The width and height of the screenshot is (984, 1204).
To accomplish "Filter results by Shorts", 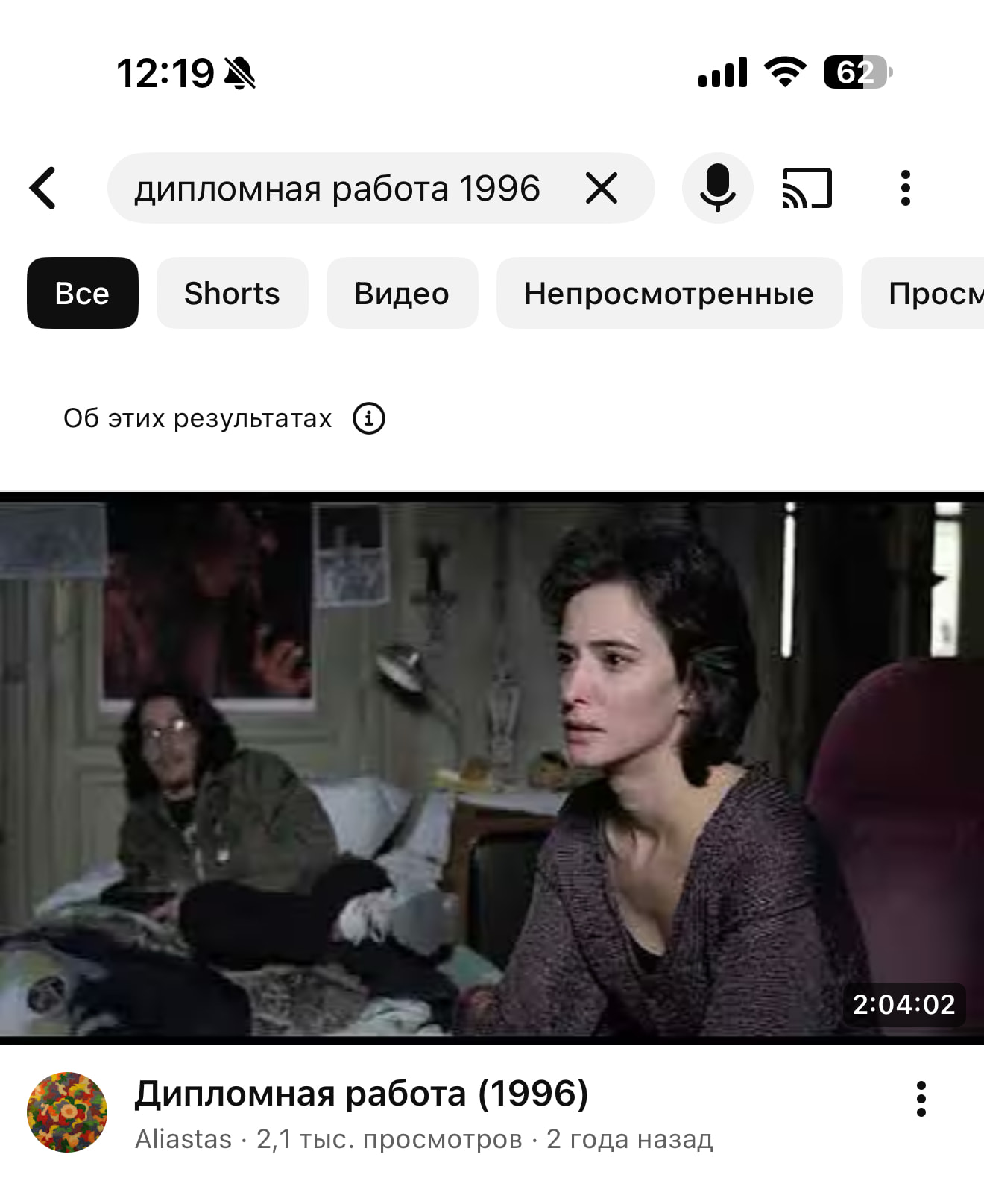I will (232, 293).
